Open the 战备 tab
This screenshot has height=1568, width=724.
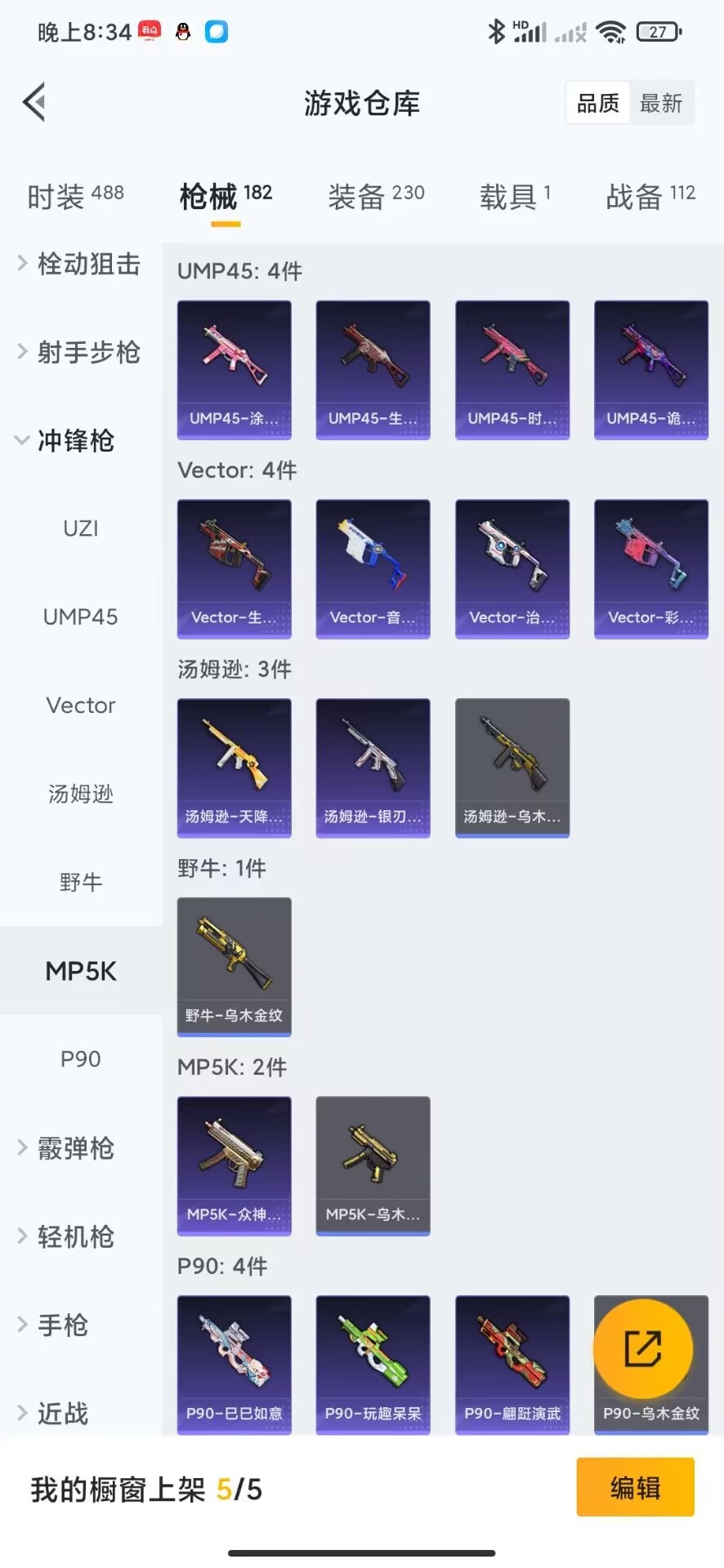click(x=650, y=196)
